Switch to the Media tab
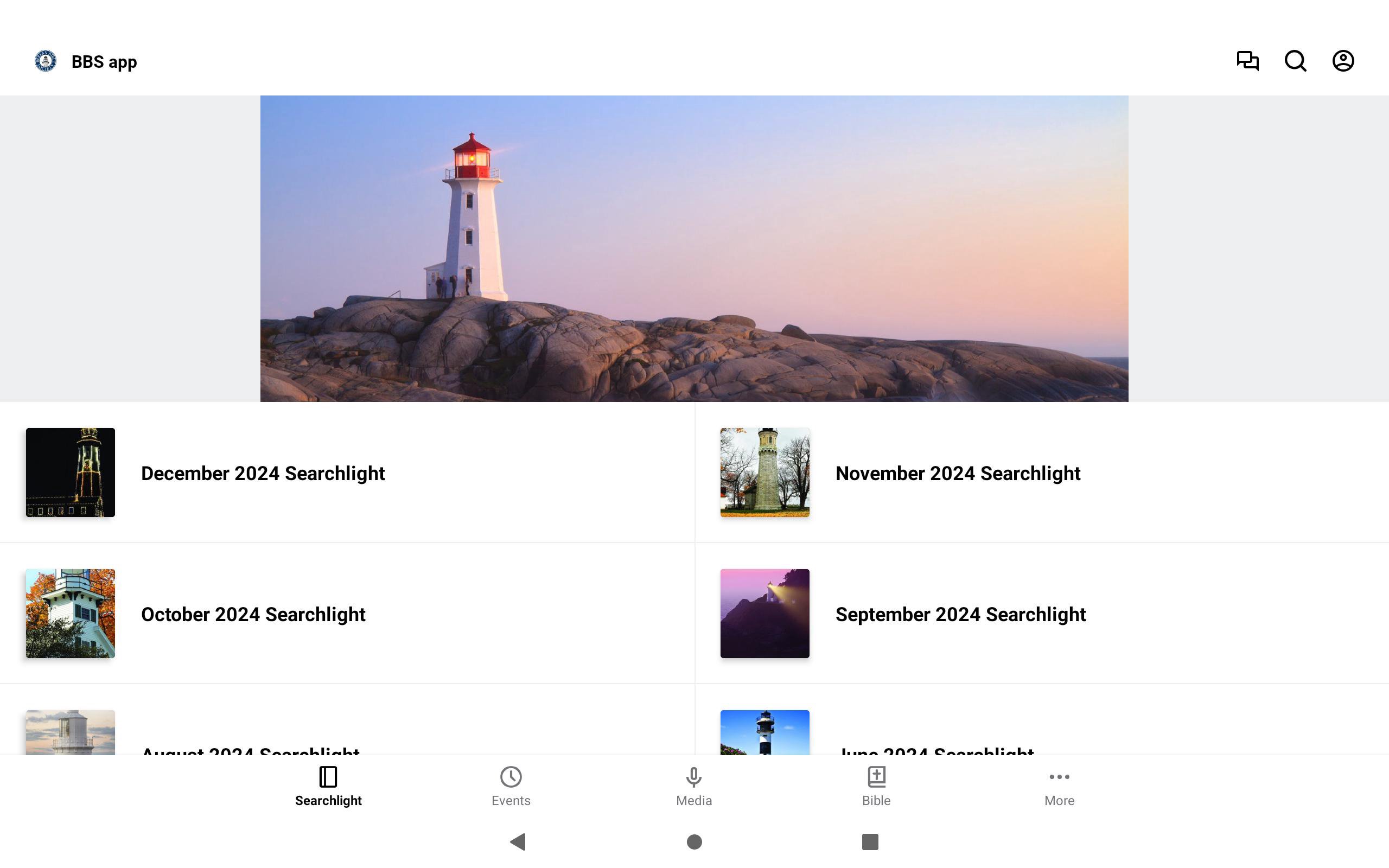The image size is (1389, 868). [693, 787]
